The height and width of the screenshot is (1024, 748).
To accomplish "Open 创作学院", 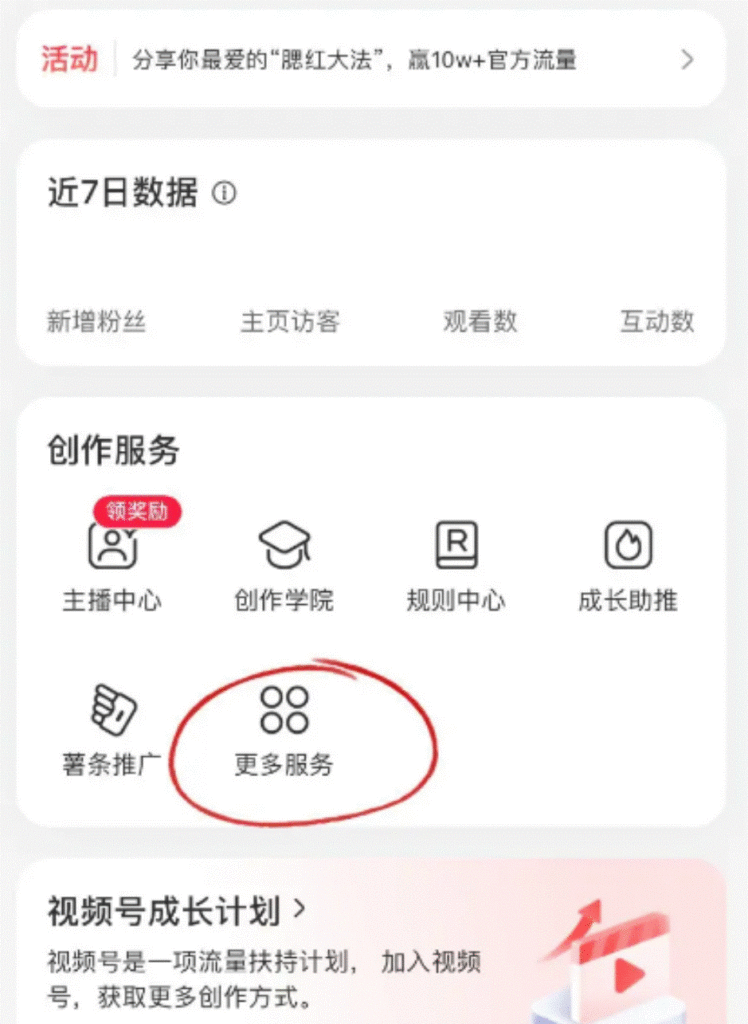I will point(284,565).
